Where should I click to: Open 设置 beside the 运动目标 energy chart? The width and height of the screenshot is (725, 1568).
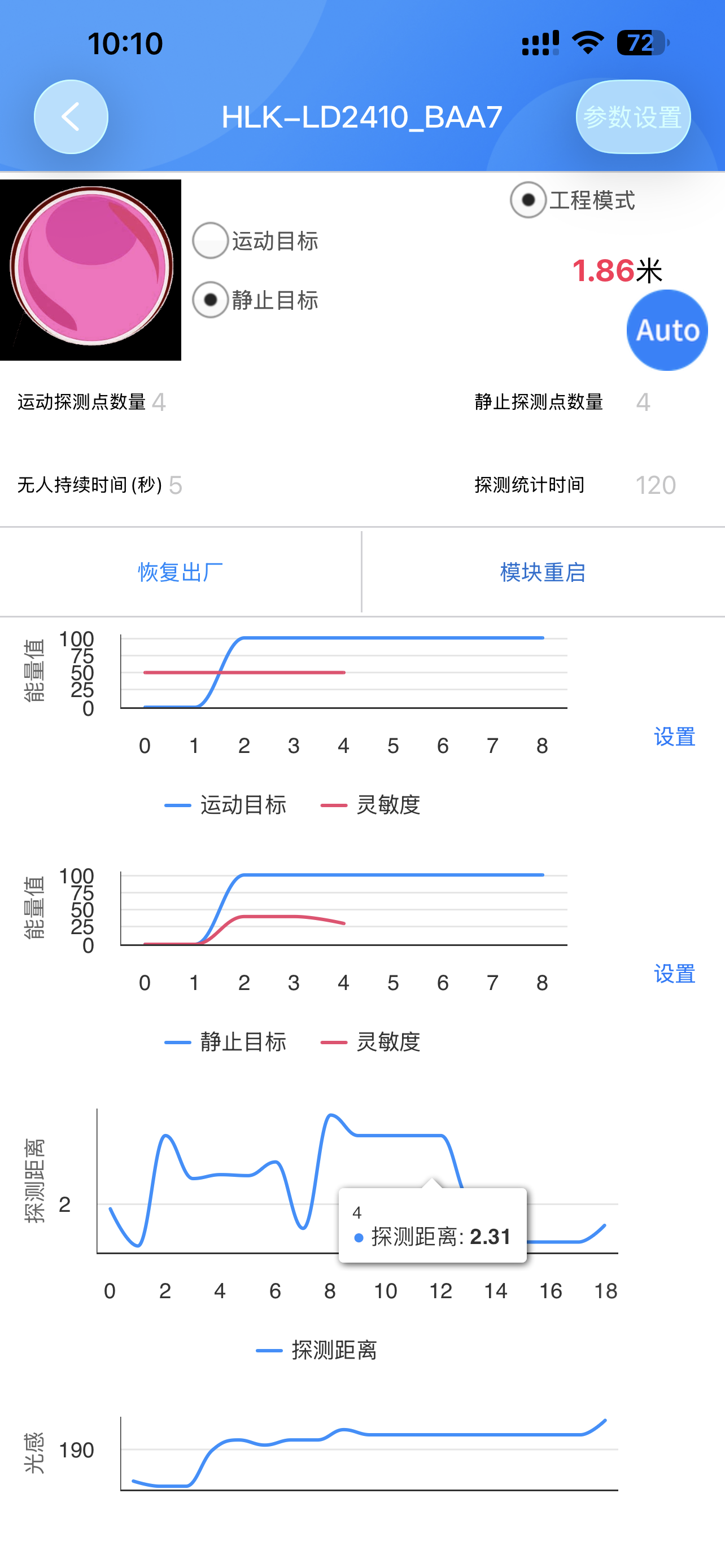(674, 737)
